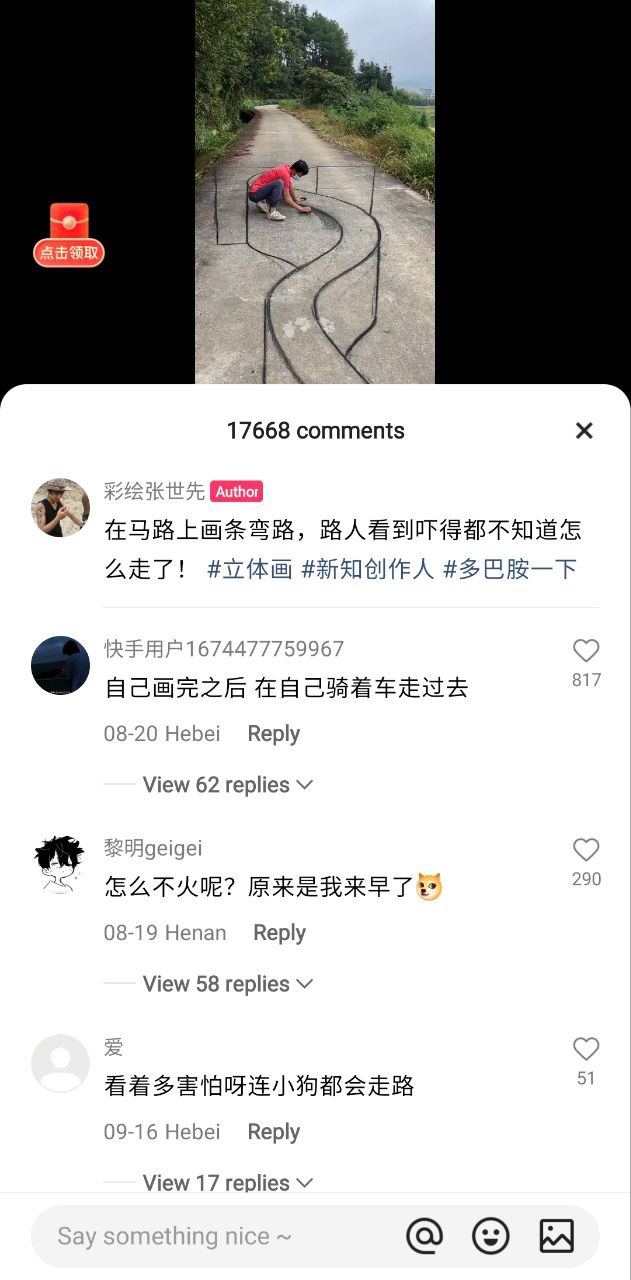This screenshot has height=1280, width=631.
Task: Expand View 17 replies
Action: coord(227,1182)
